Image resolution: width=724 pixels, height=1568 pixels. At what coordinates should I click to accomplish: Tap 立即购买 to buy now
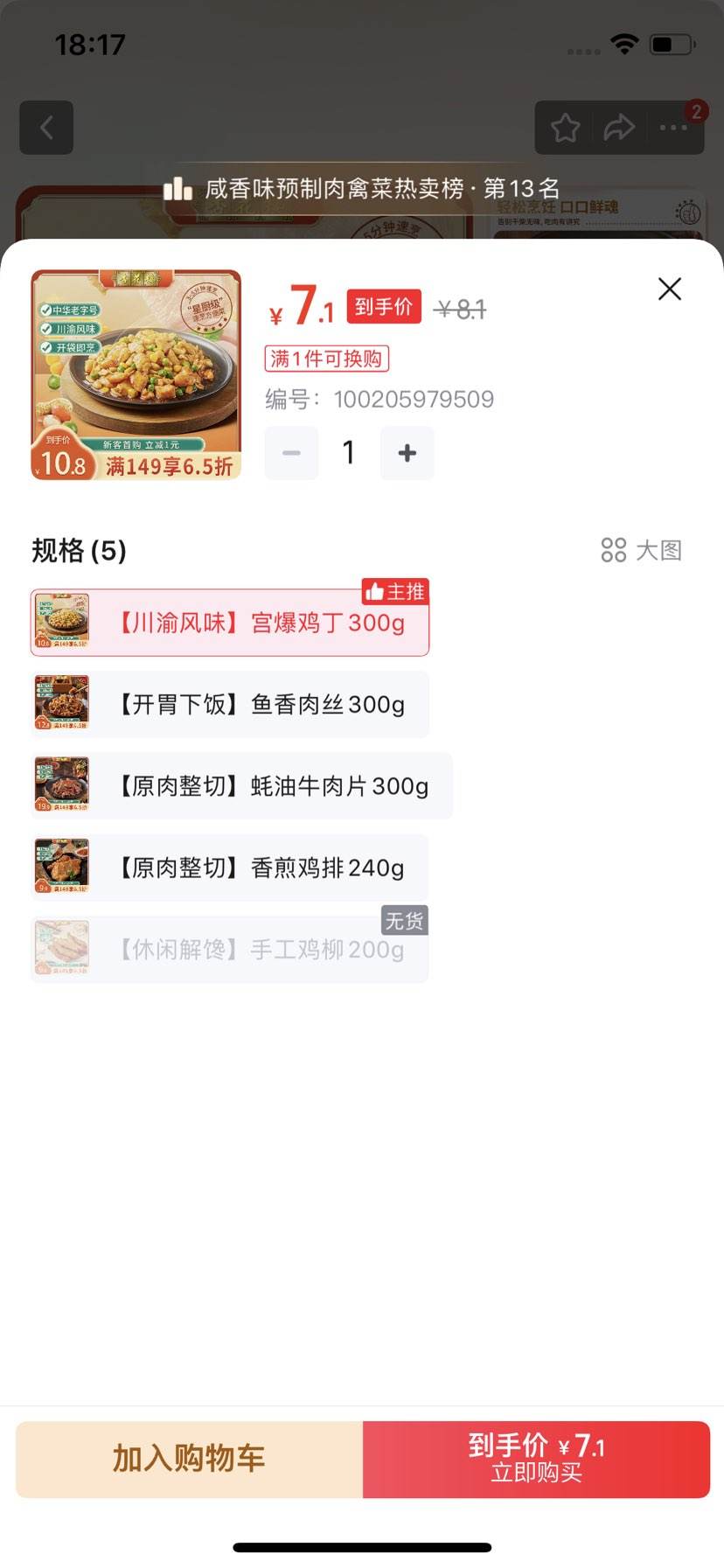pos(535,1458)
